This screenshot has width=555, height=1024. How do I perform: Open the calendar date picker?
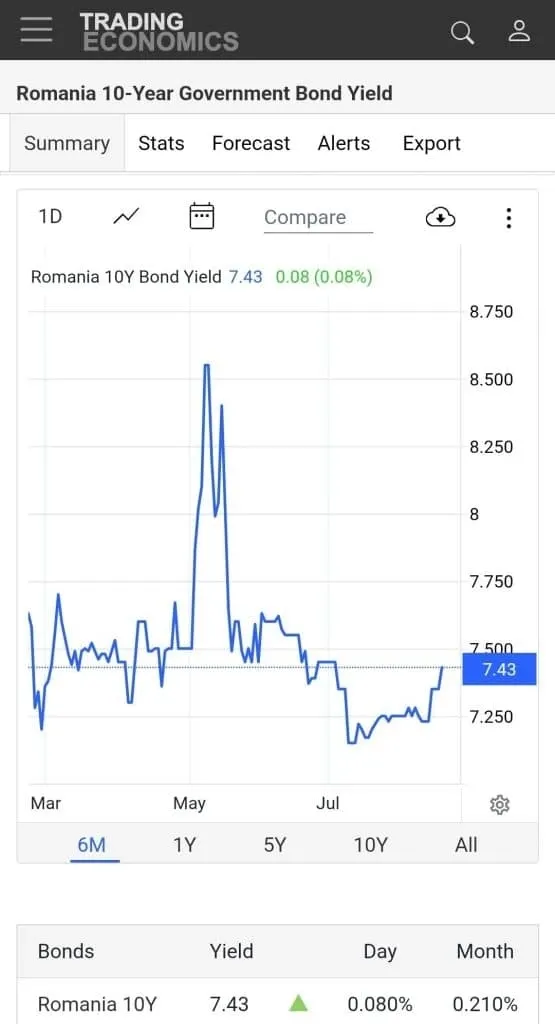tap(202, 216)
